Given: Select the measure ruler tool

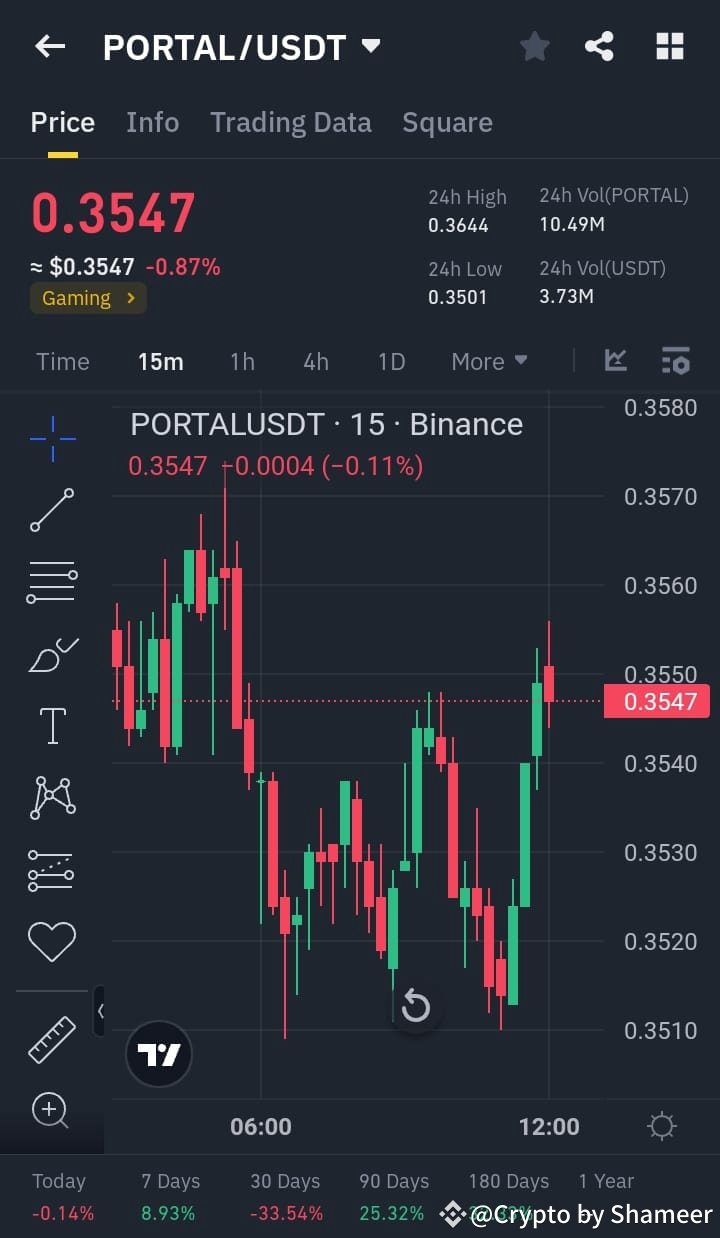Looking at the screenshot, I should pyautogui.click(x=52, y=1038).
